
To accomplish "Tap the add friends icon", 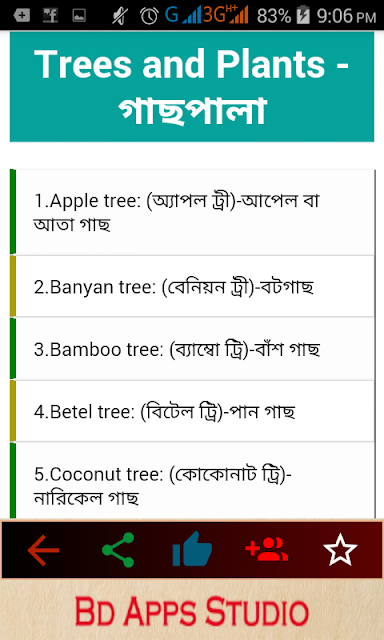I will point(266,549).
